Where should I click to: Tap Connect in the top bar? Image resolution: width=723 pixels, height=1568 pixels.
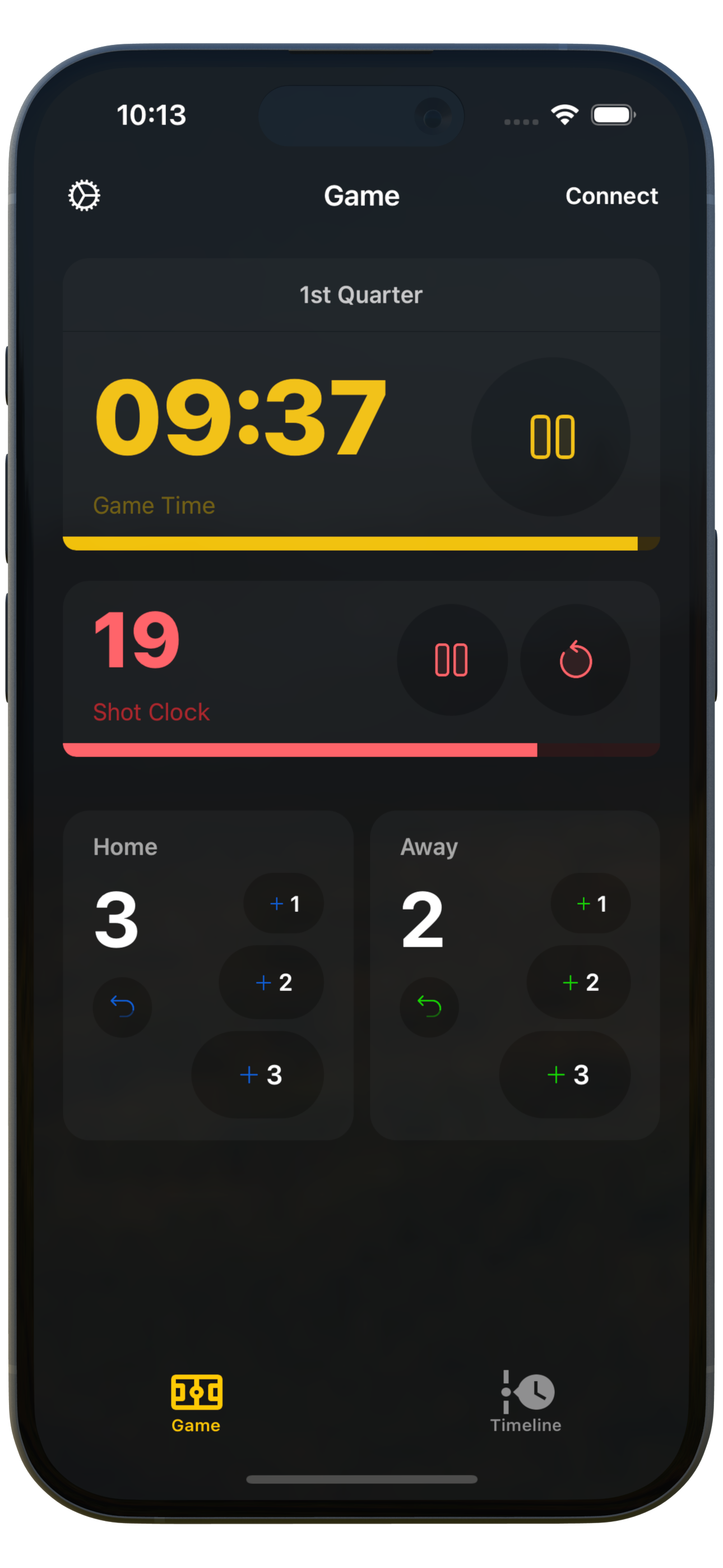pyautogui.click(x=611, y=196)
